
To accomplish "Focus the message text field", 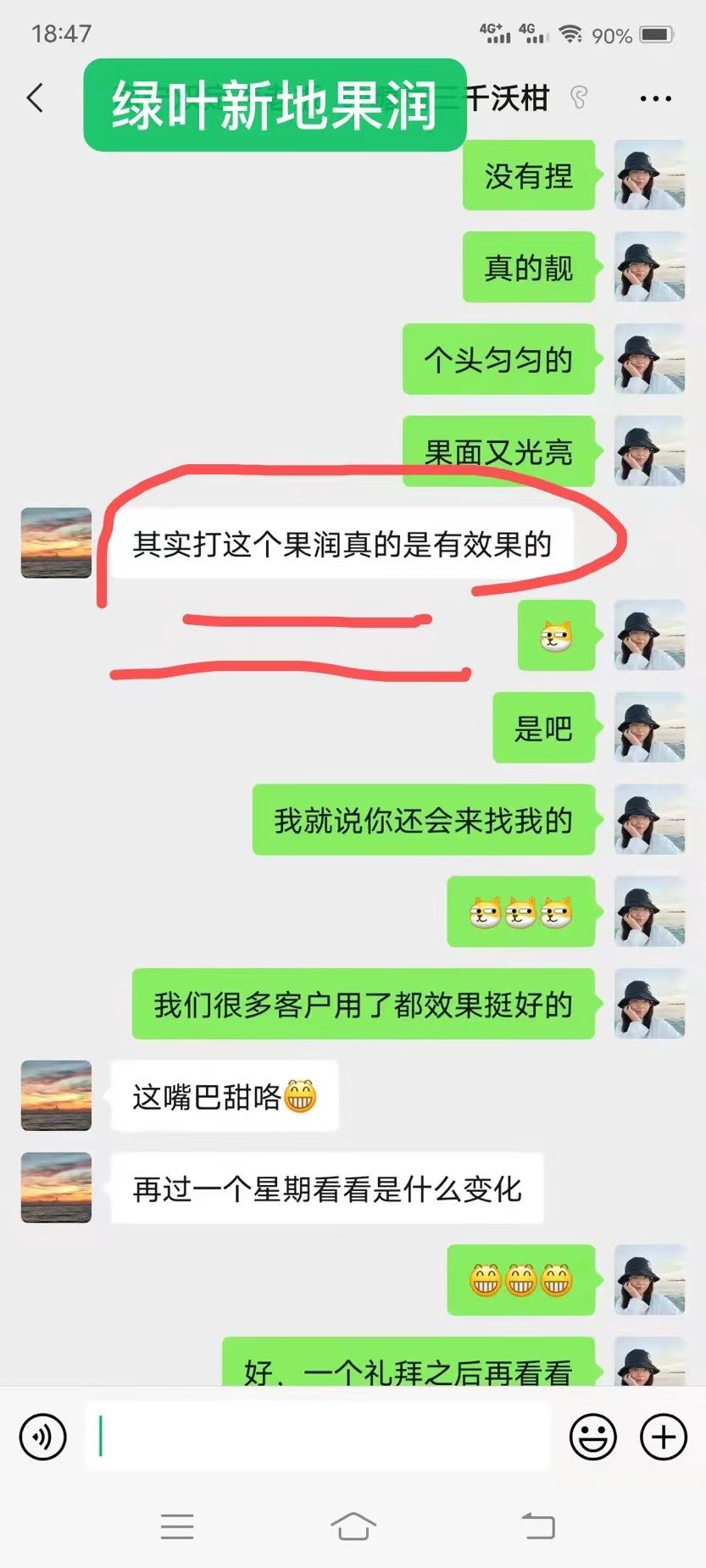I will pos(318,1436).
